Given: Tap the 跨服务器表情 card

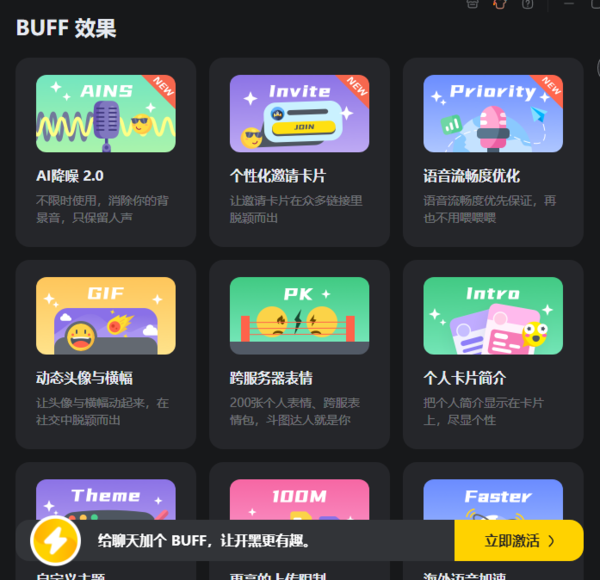Looking at the screenshot, I should tap(299, 354).
